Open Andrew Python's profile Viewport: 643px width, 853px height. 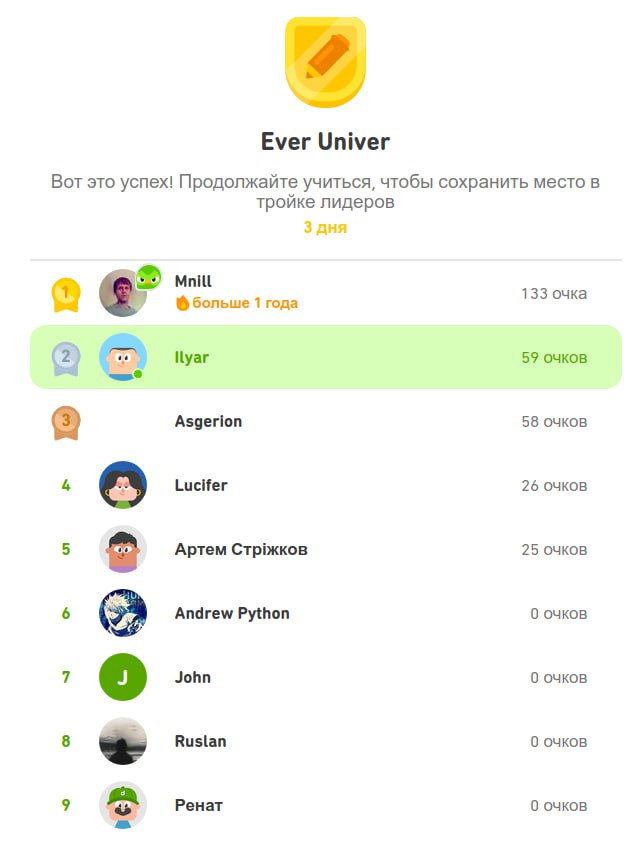click(325, 613)
